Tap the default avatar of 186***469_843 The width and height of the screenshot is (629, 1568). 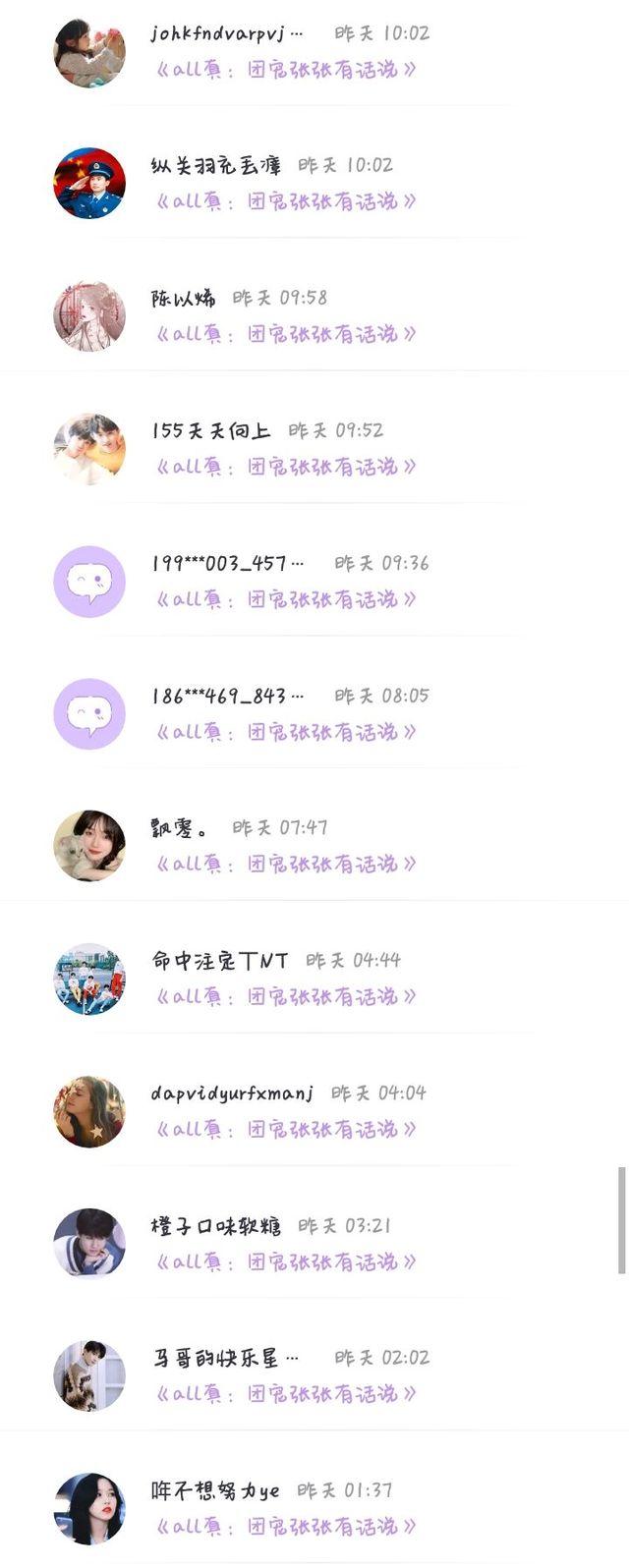[x=89, y=713]
